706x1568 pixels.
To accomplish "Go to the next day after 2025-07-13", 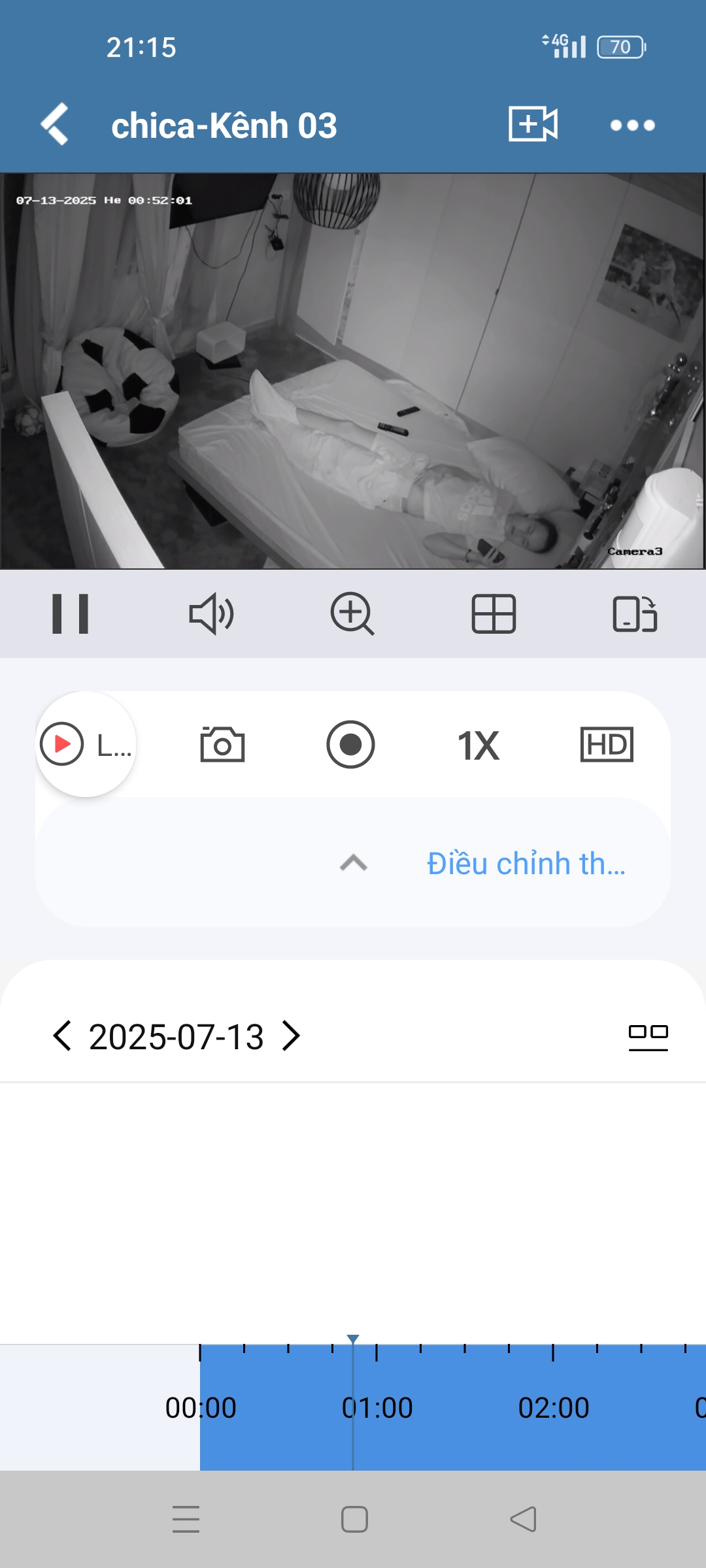I will tap(291, 1036).
